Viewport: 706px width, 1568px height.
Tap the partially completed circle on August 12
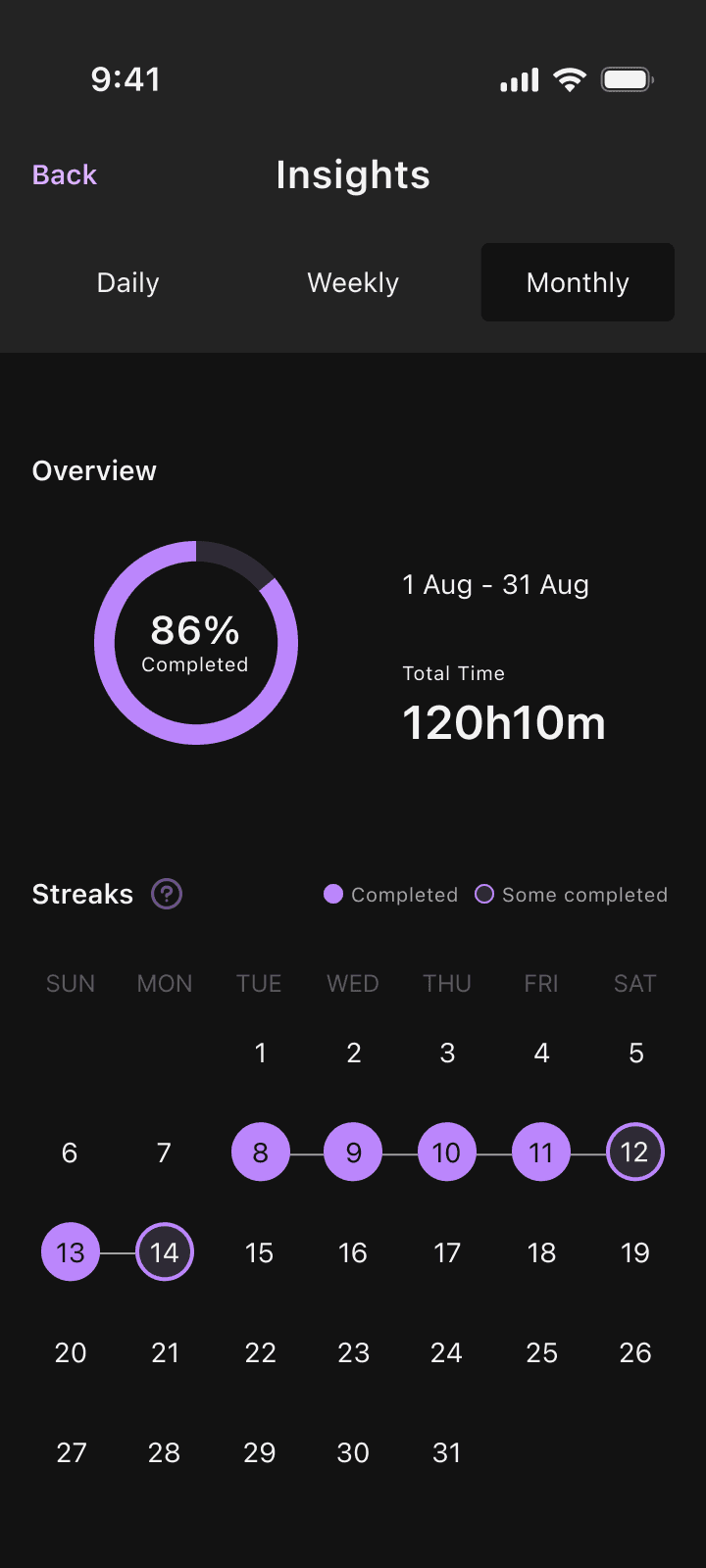[635, 1152]
